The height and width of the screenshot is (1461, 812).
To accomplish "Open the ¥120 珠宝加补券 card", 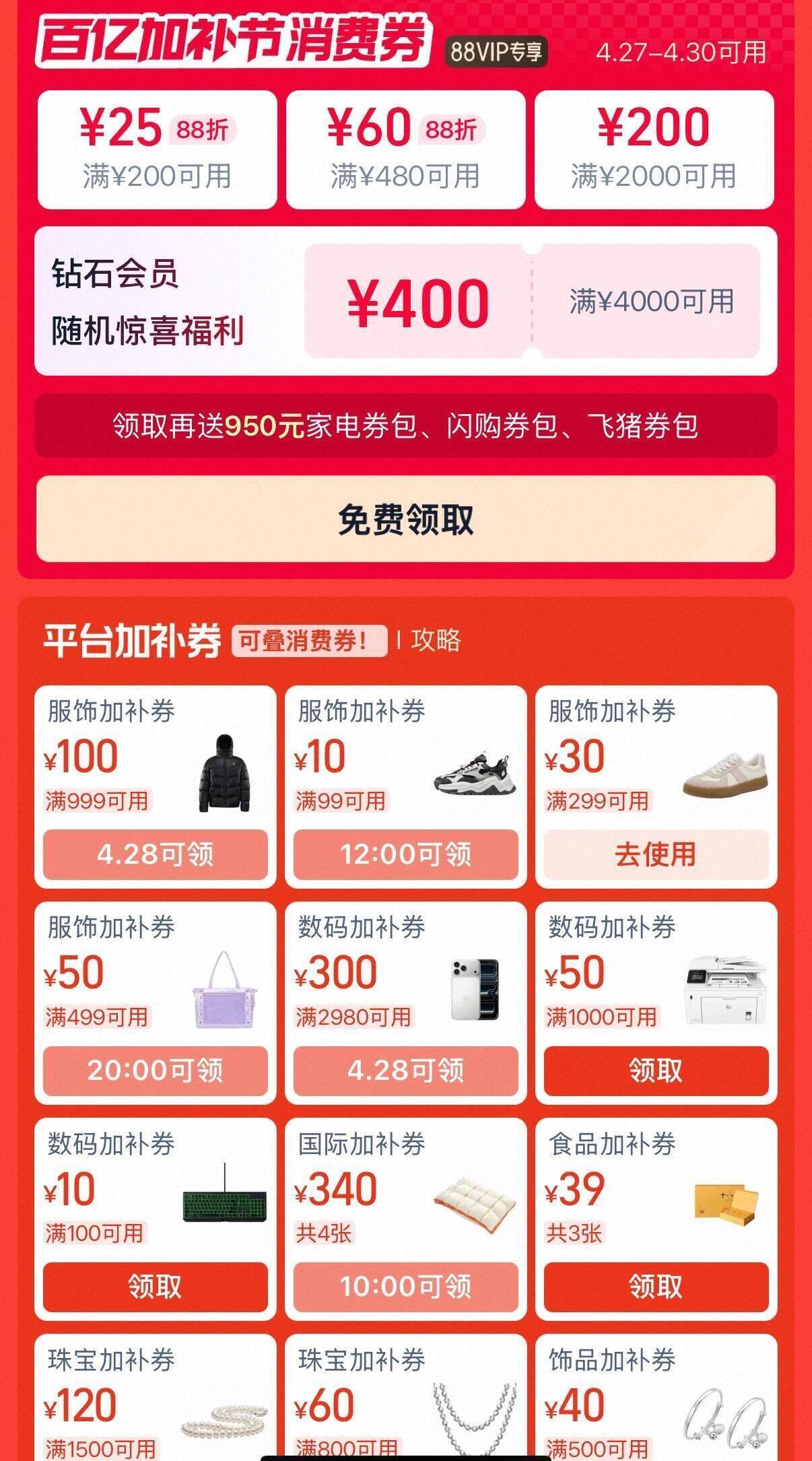I will pos(155,1400).
